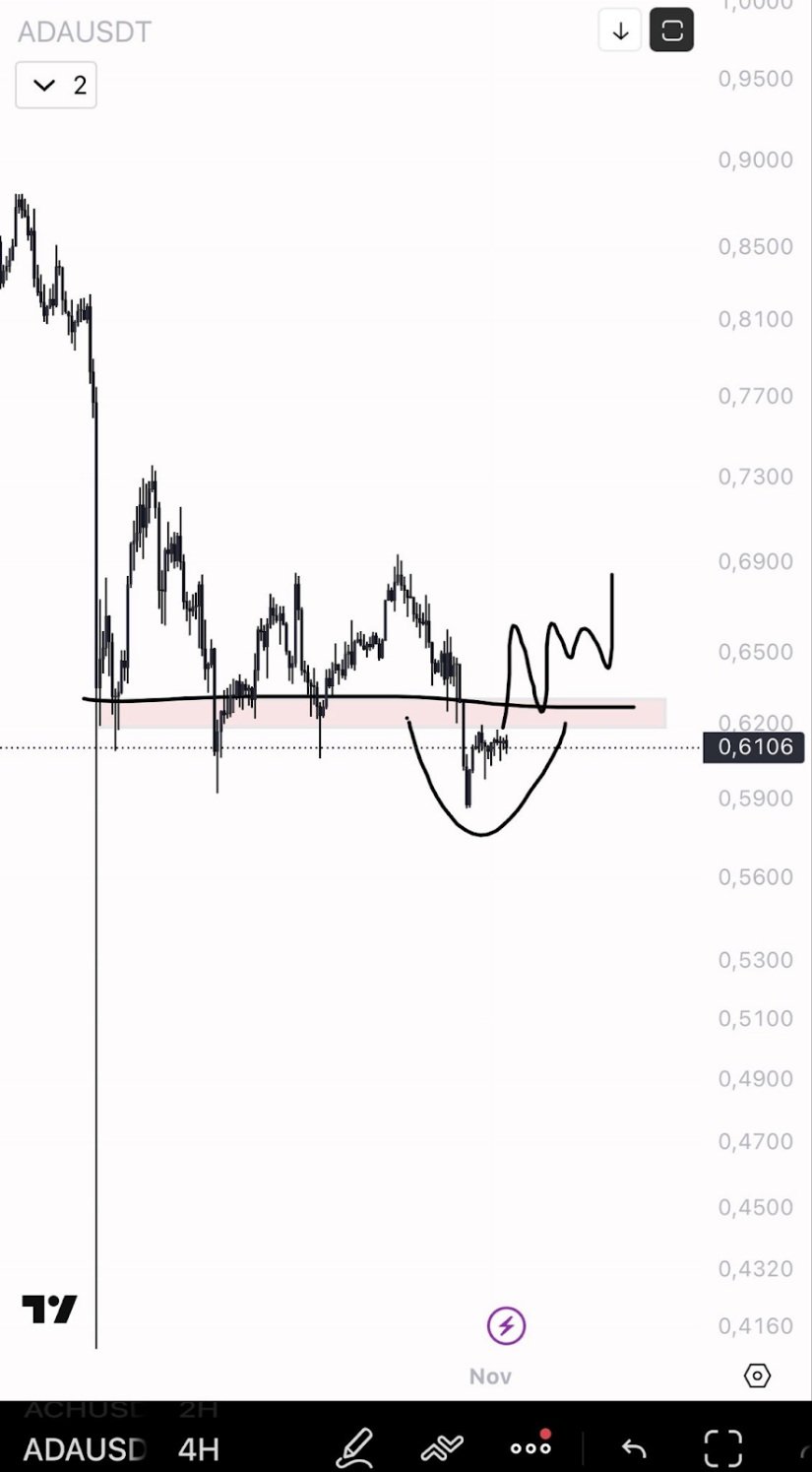Enter fullscreen via brackets icon
This screenshot has width=812, height=1472.
721,1448
